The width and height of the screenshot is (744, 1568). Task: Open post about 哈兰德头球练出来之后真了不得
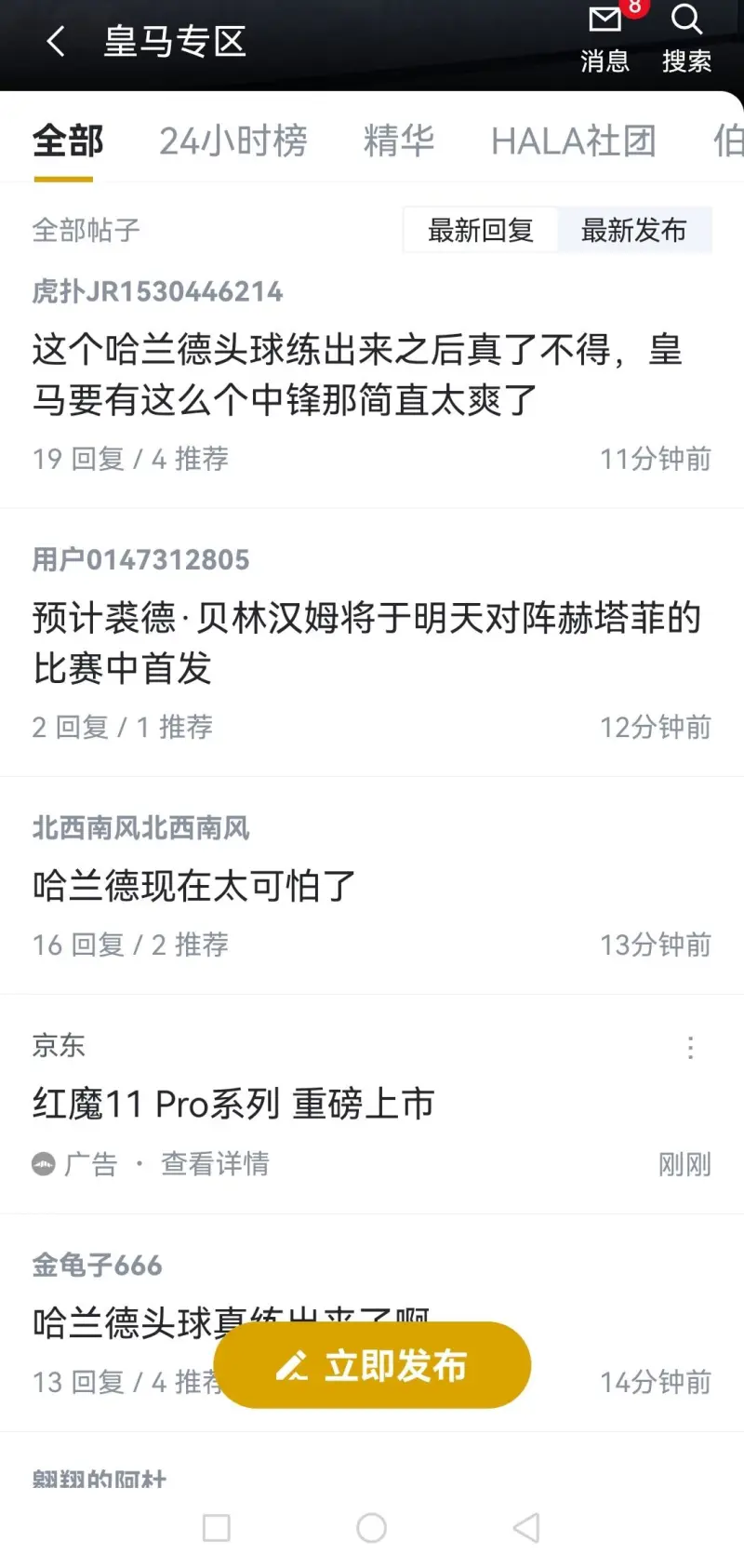pos(357,375)
